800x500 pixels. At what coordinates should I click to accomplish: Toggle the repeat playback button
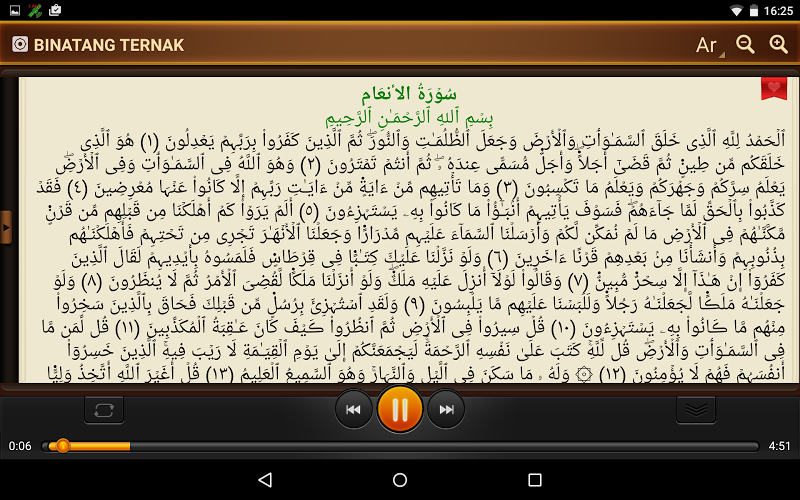pyautogui.click(x=104, y=409)
